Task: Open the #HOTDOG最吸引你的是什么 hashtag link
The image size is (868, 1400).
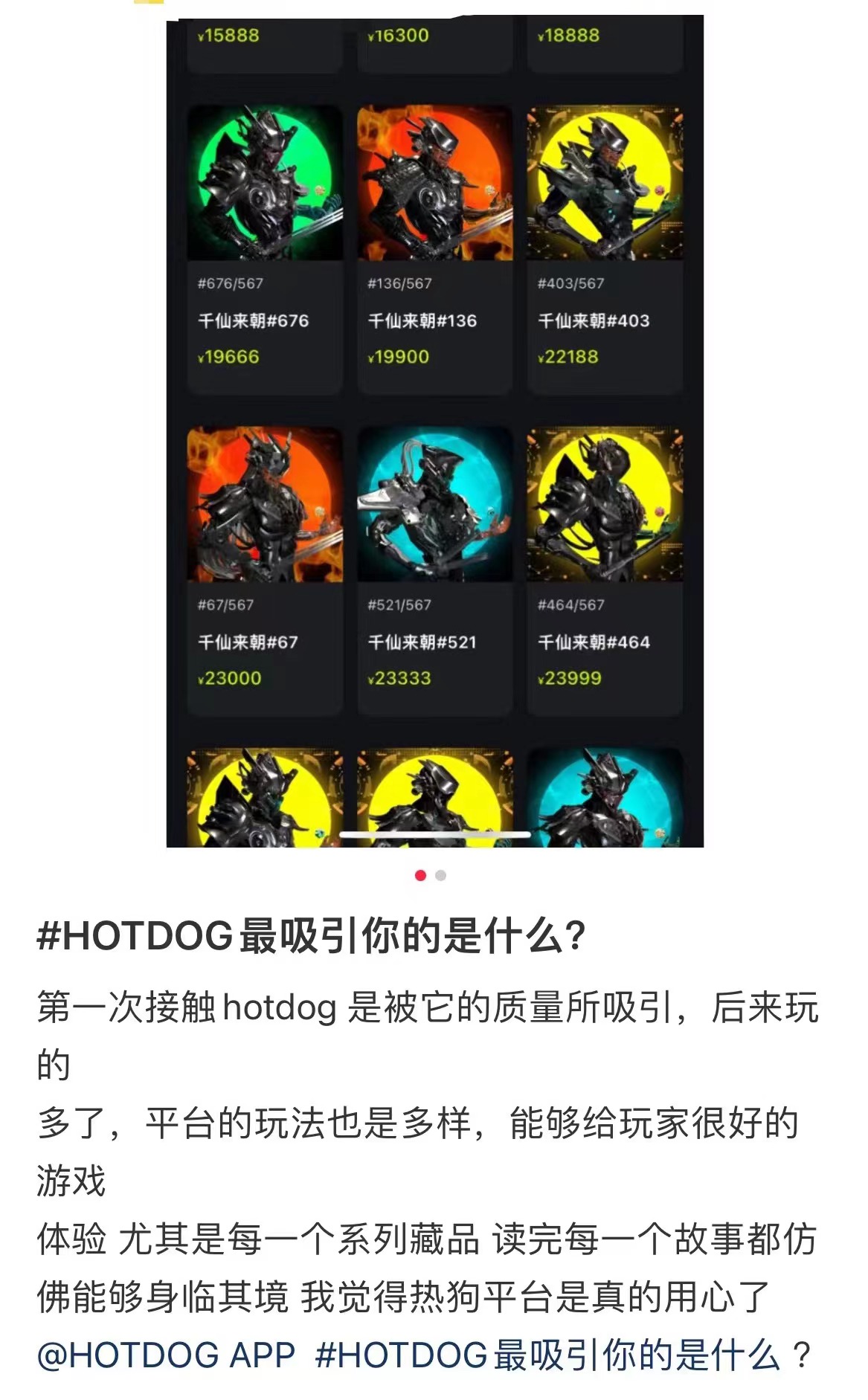Action: 562,1355
